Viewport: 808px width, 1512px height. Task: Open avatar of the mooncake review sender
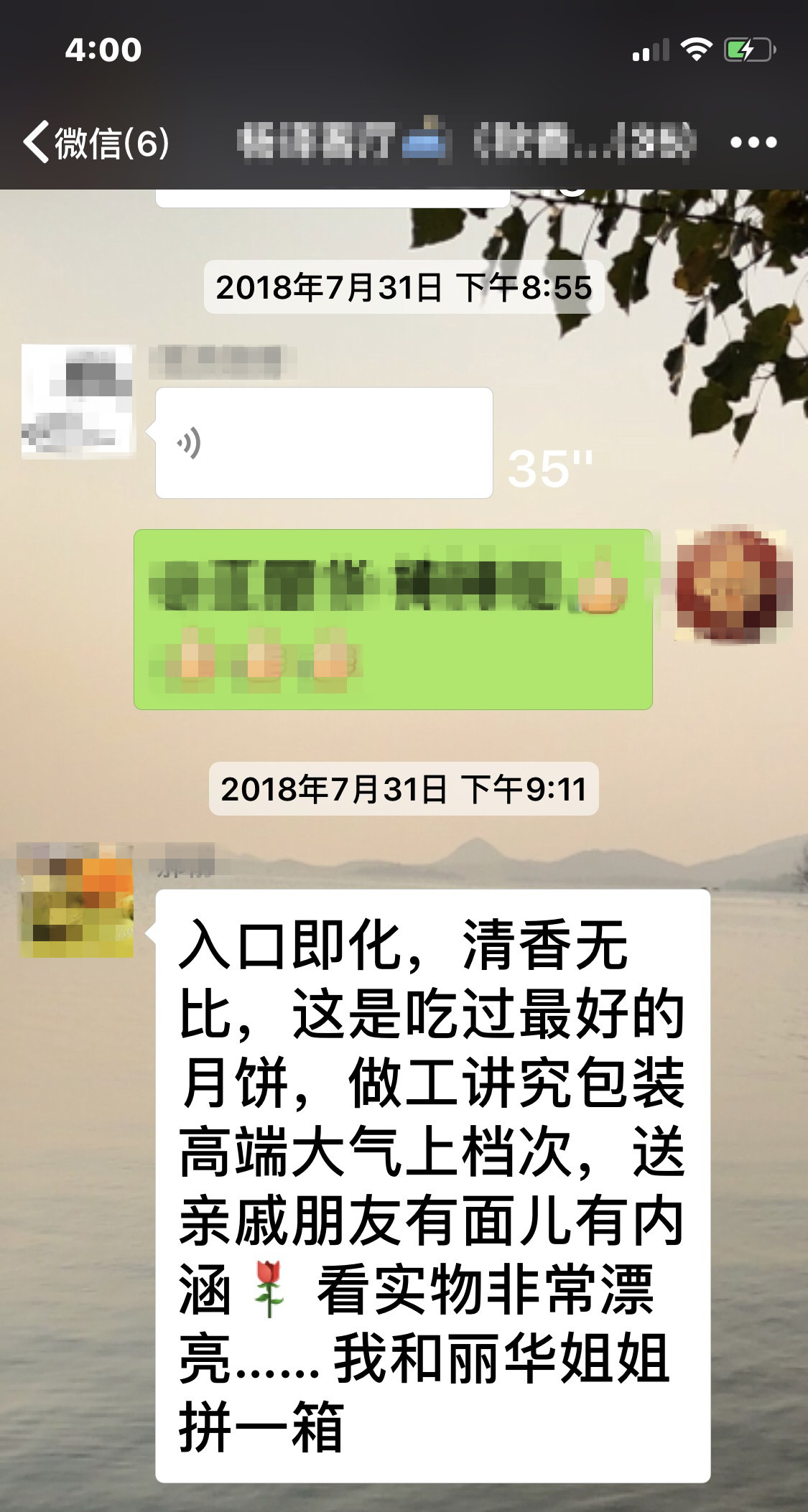[76, 900]
